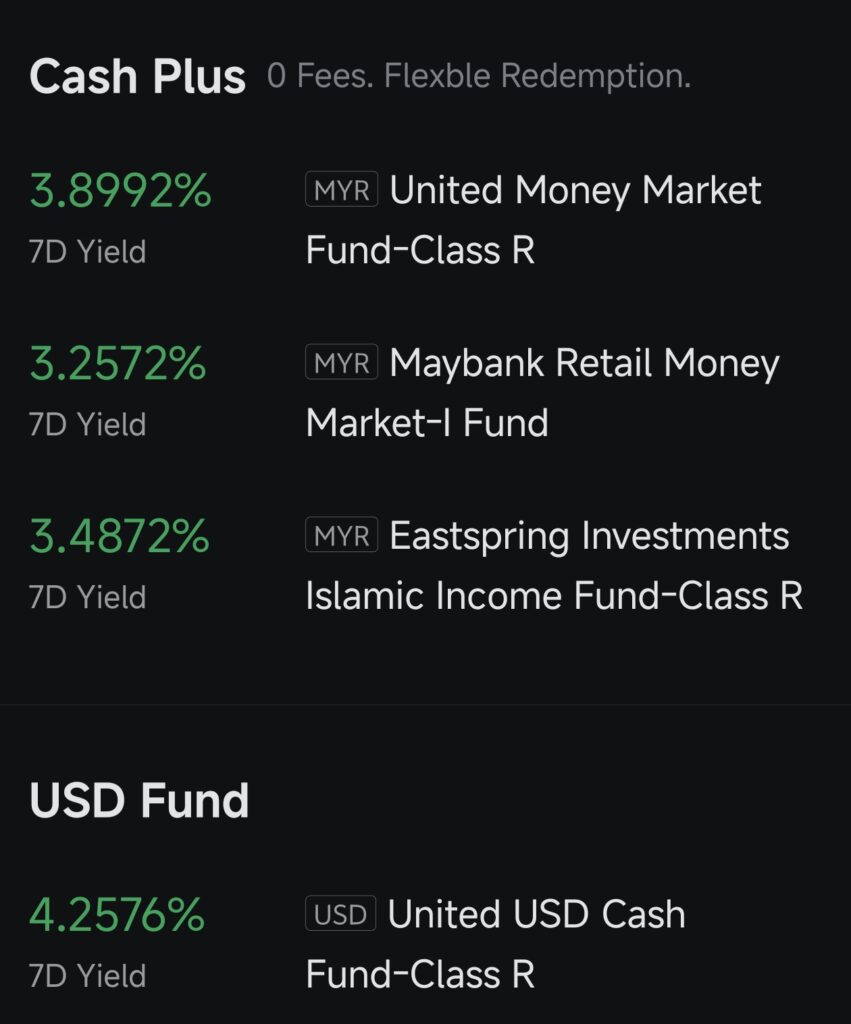Click the MYR badge beside Maybank Retail Money Market-I Fund
851x1024 pixels.
point(341,363)
